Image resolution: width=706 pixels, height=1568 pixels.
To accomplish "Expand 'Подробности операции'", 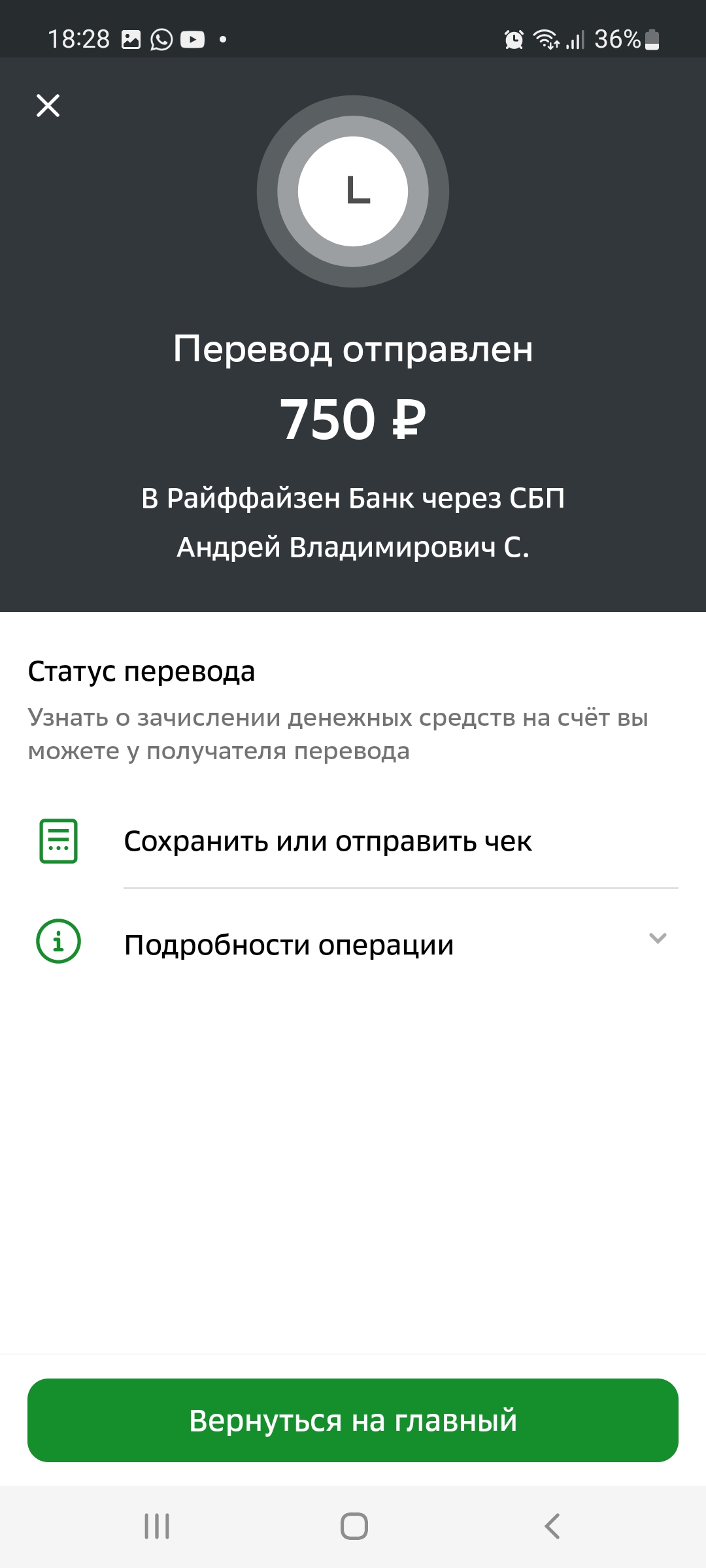I will [353, 943].
